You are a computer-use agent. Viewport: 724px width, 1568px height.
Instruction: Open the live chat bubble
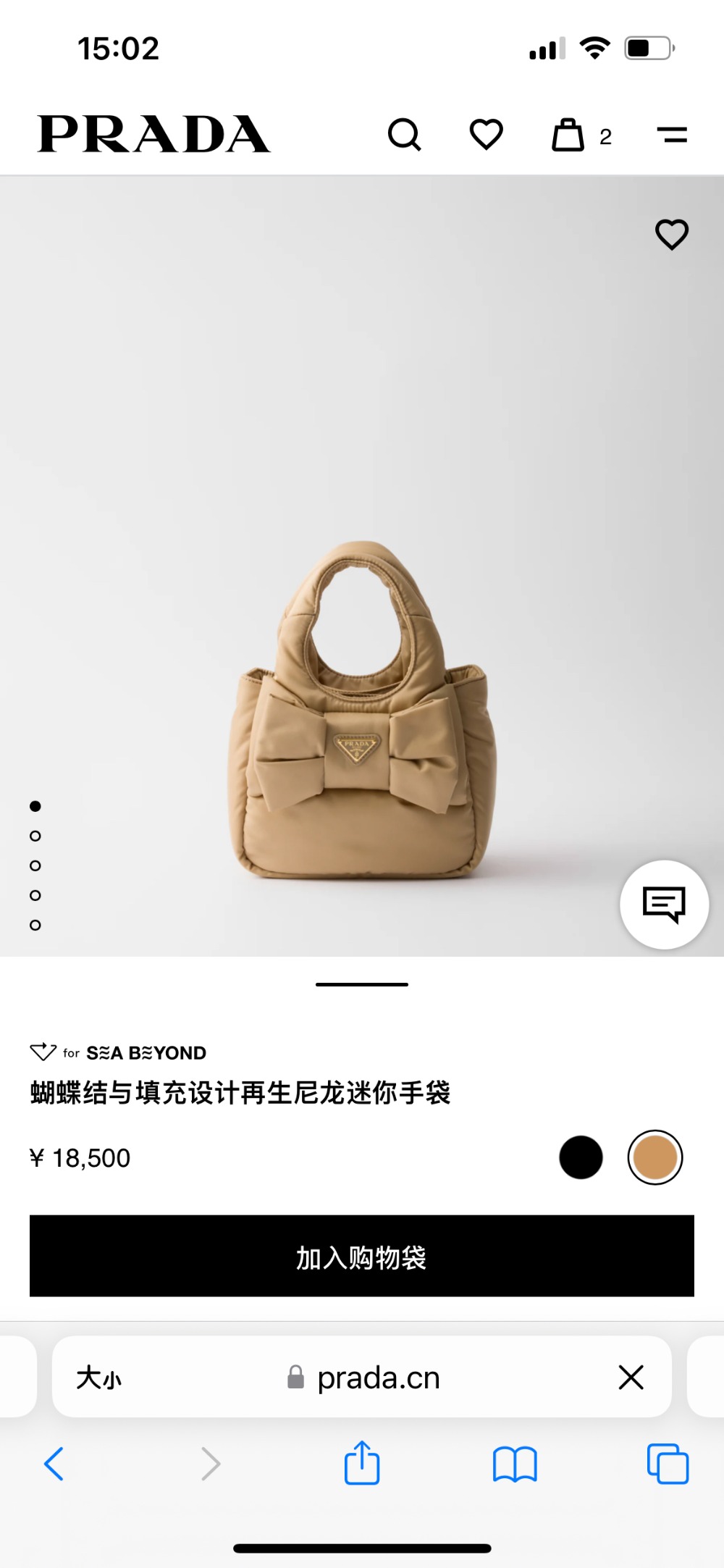pyautogui.click(x=664, y=904)
